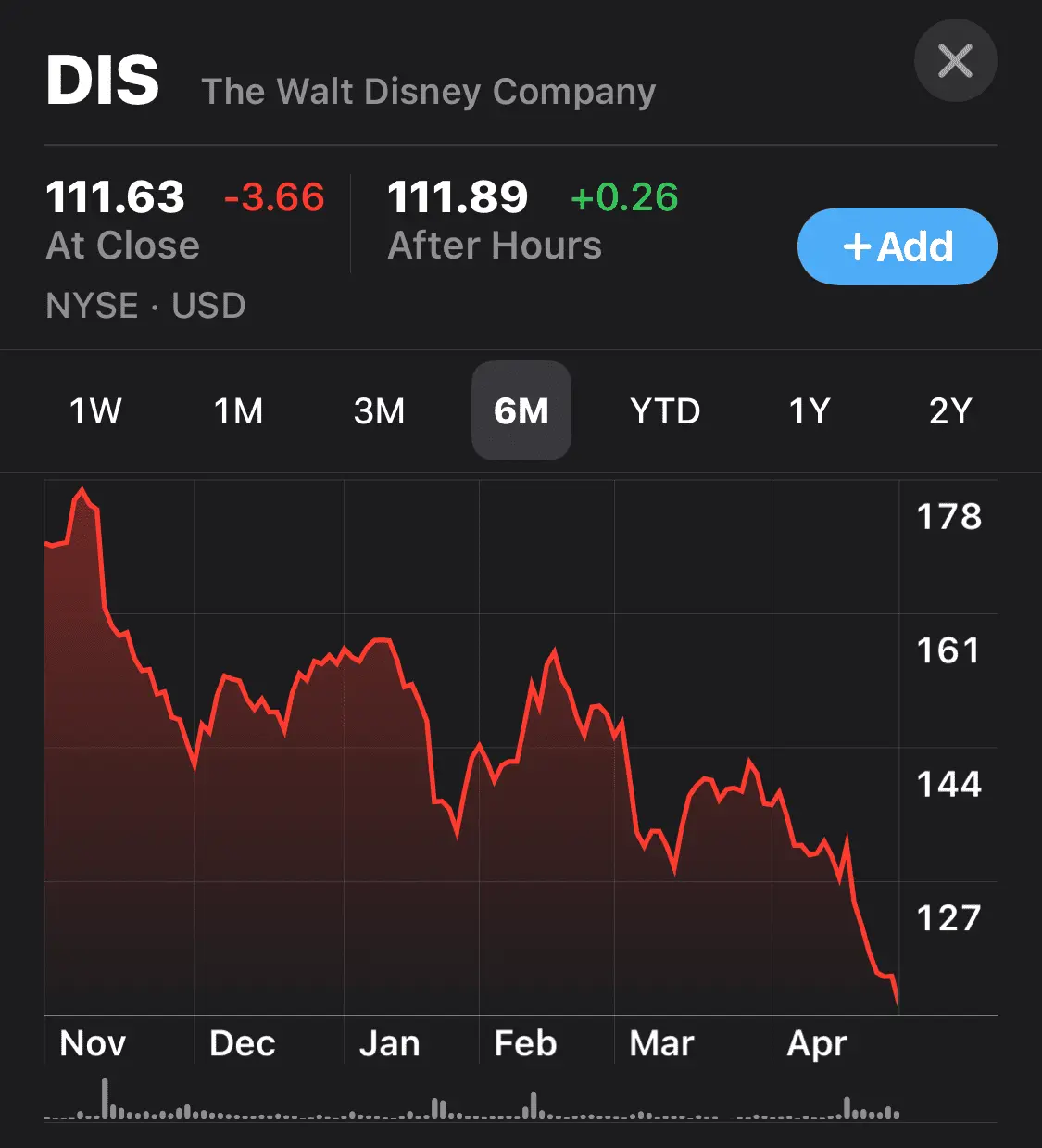Add DIS to your watchlist

tap(897, 246)
